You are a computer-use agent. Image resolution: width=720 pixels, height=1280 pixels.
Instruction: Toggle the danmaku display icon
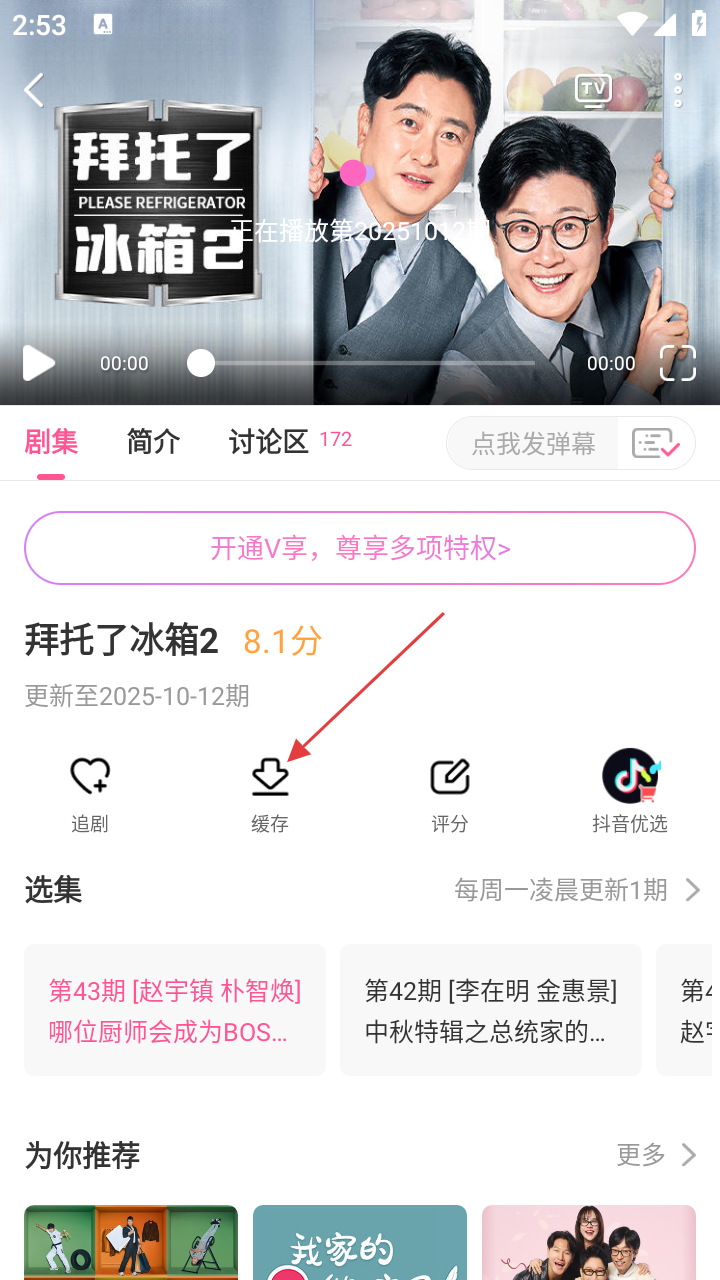click(x=656, y=443)
